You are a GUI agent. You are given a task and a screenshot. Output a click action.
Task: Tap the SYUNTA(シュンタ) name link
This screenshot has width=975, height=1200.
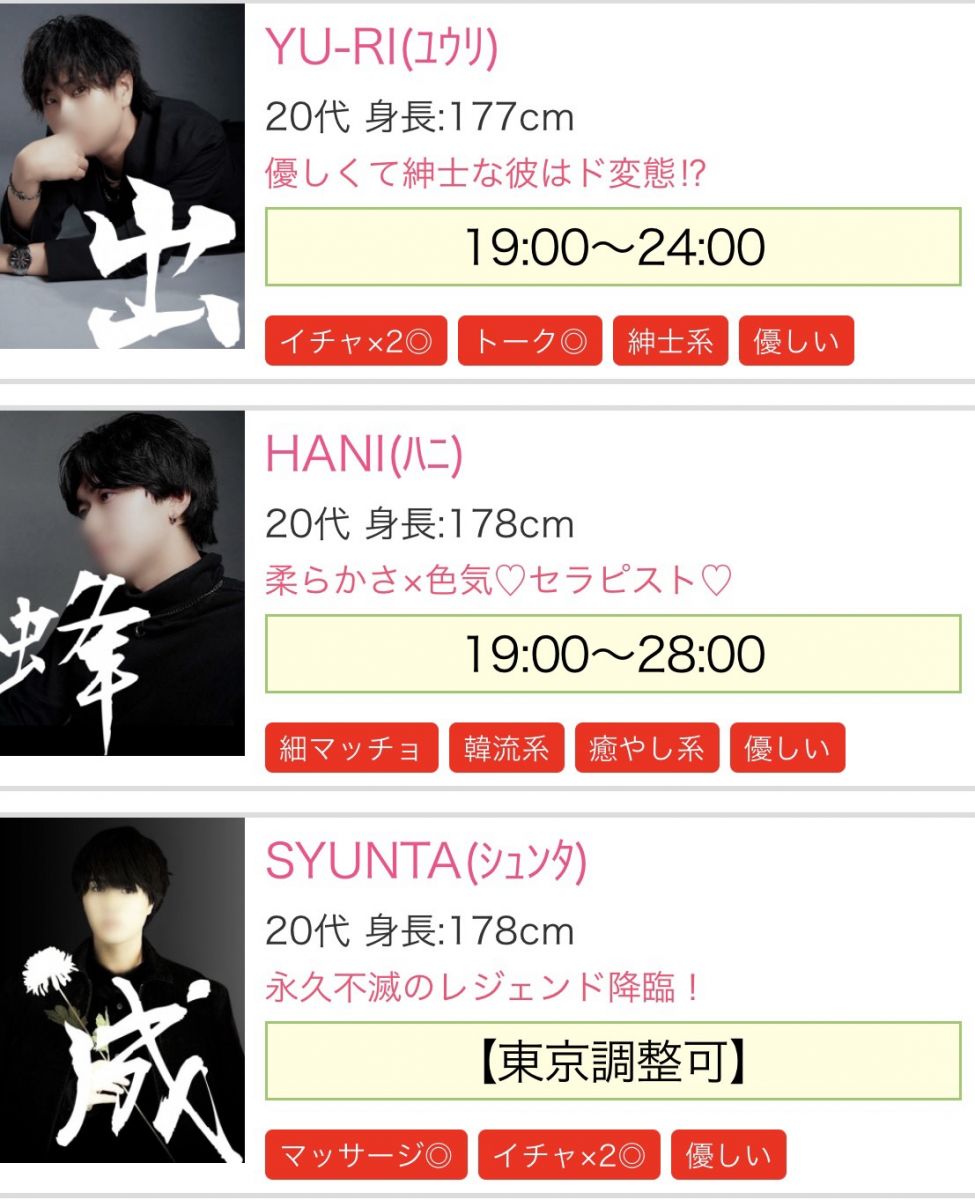tap(426, 863)
